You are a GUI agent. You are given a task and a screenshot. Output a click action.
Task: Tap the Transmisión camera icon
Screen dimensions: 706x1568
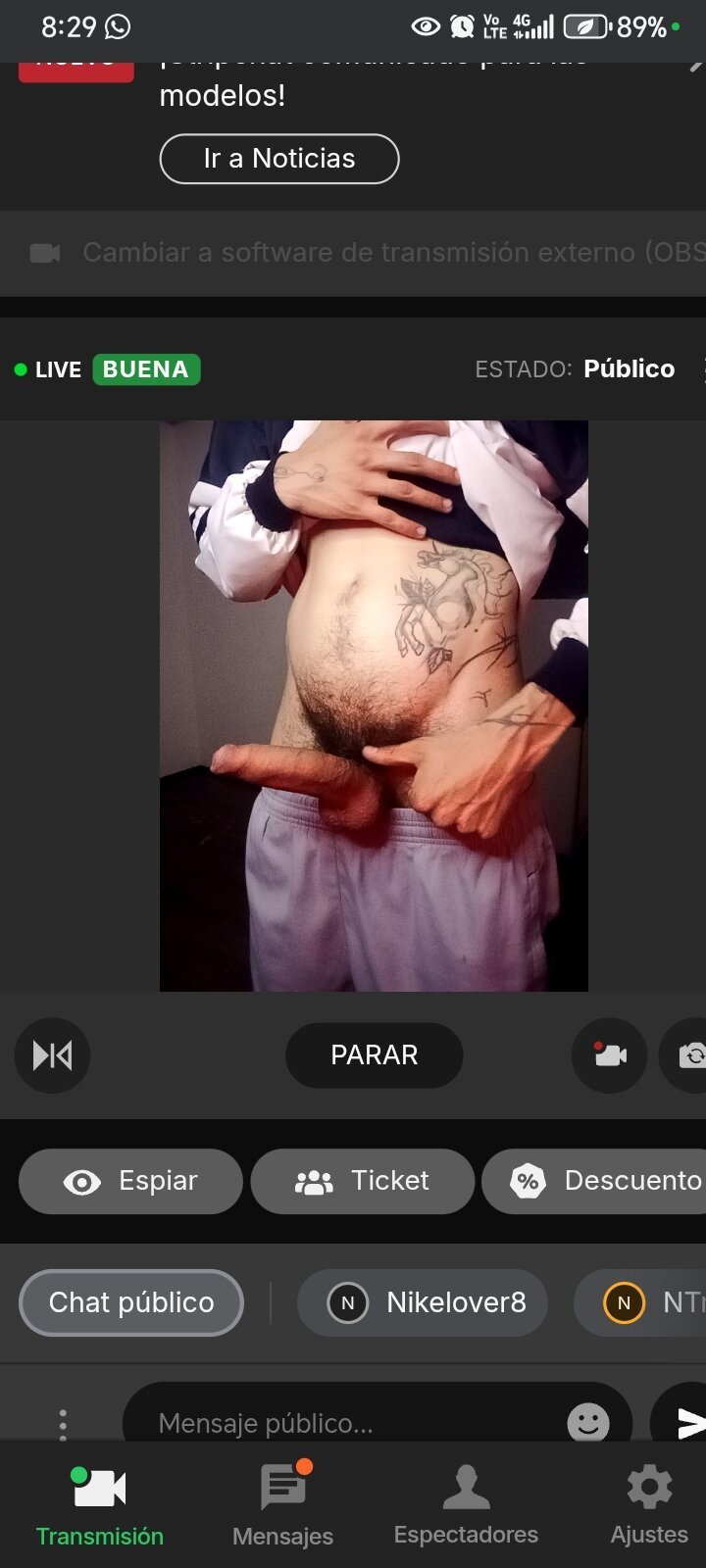pos(99,1487)
